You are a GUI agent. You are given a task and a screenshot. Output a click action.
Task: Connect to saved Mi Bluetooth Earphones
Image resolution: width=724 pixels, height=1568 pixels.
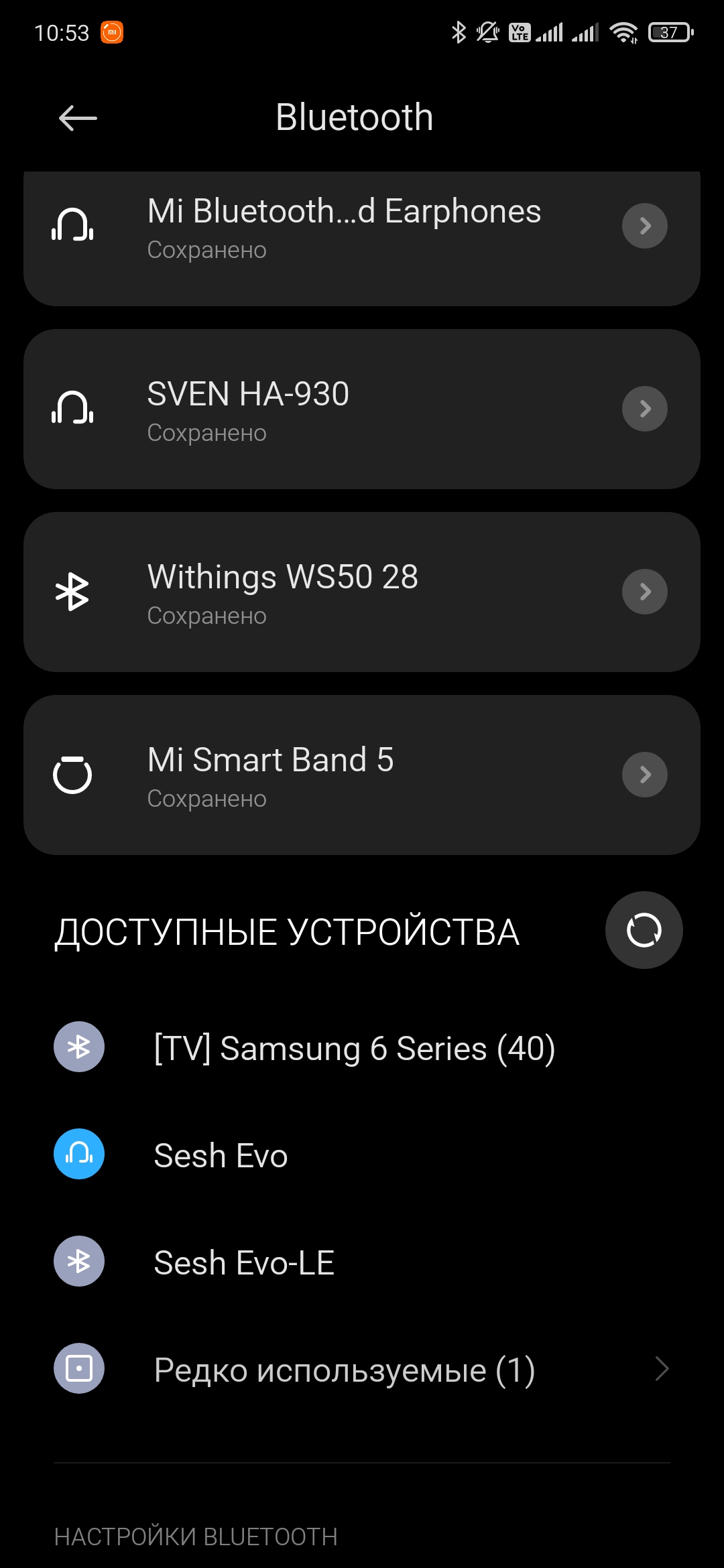pos(322,226)
